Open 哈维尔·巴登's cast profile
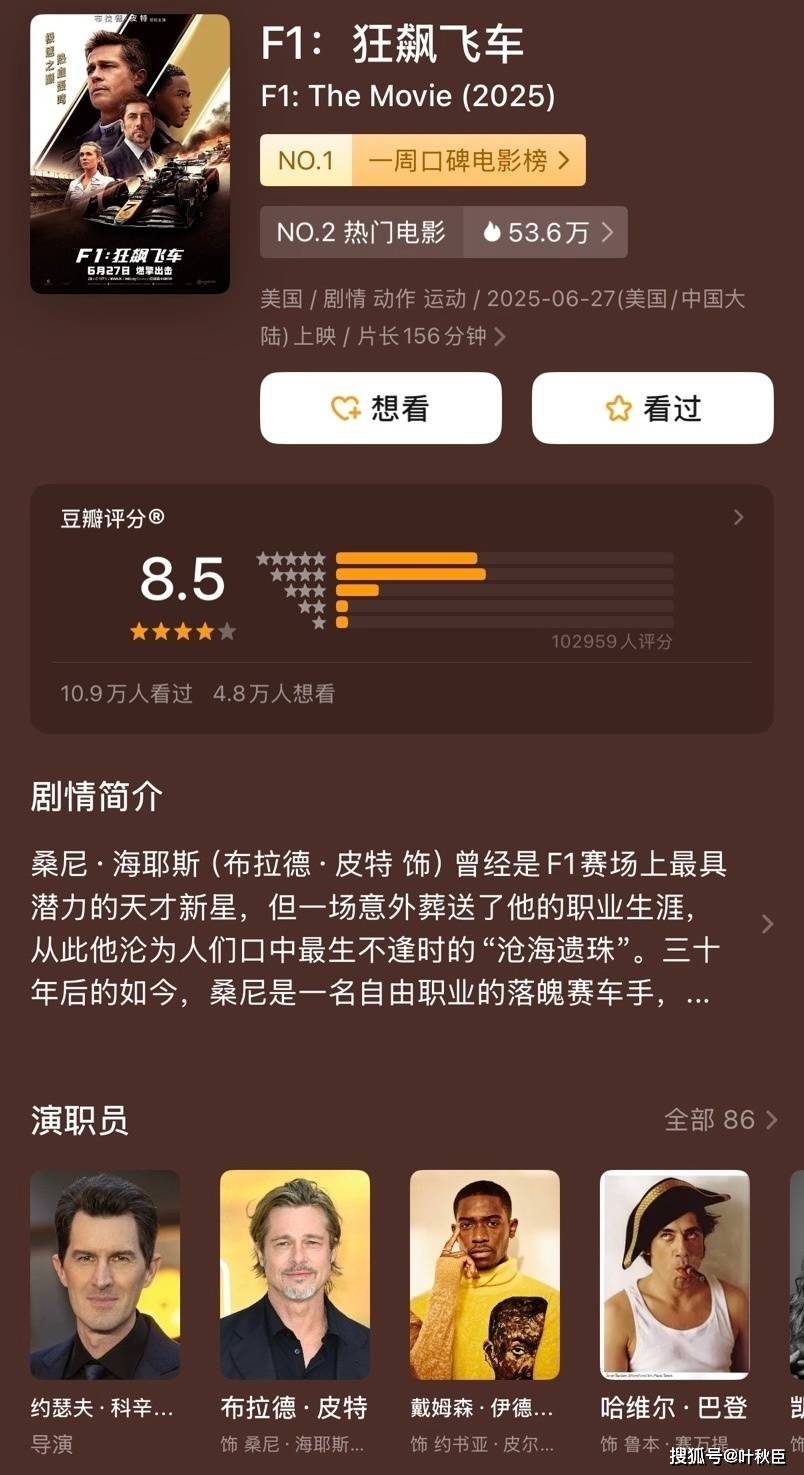Image resolution: width=804 pixels, height=1475 pixels. 675,1275
